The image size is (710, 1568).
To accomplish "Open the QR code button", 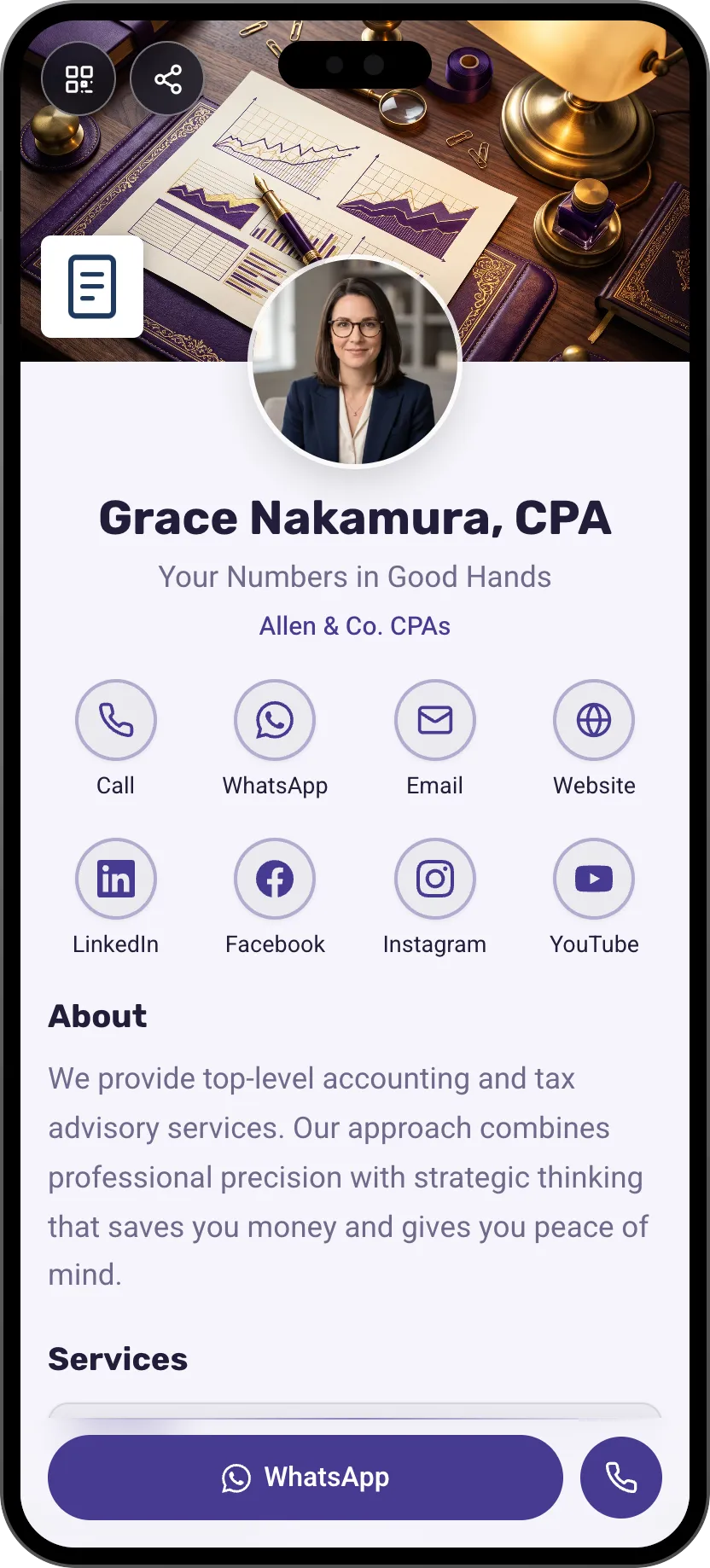I will [79, 79].
